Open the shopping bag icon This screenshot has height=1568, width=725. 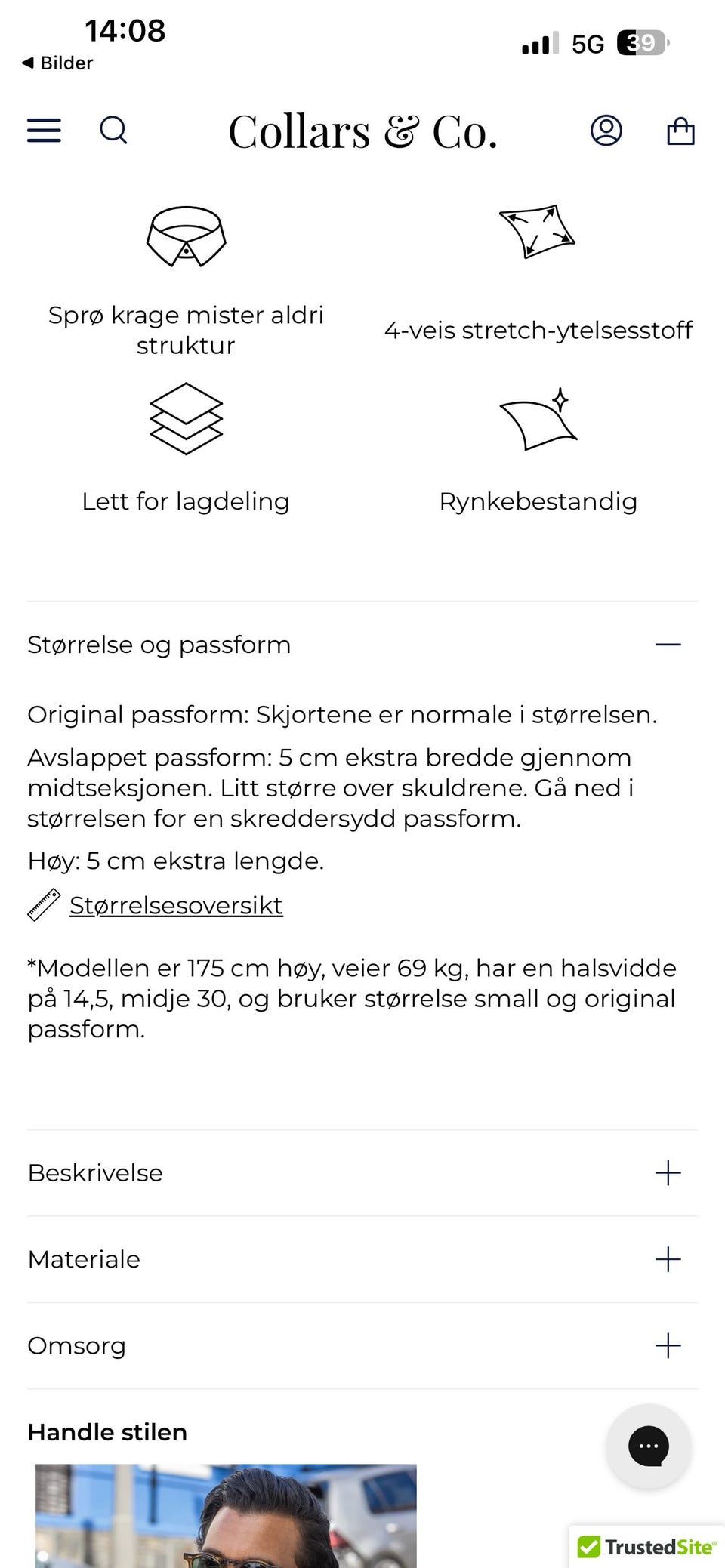680,130
